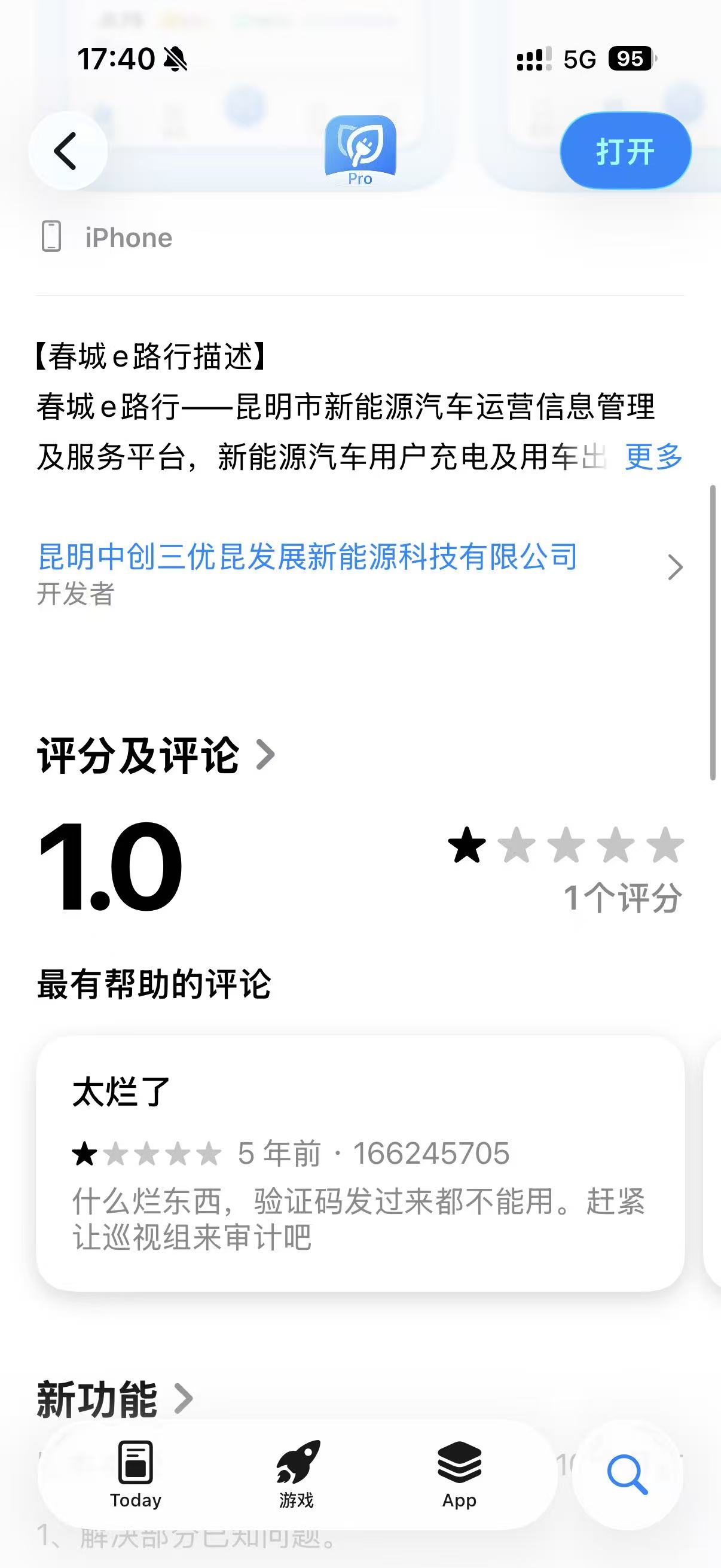721x1568 pixels.
Task: Open the developer page via right chevron
Action: coord(674,567)
